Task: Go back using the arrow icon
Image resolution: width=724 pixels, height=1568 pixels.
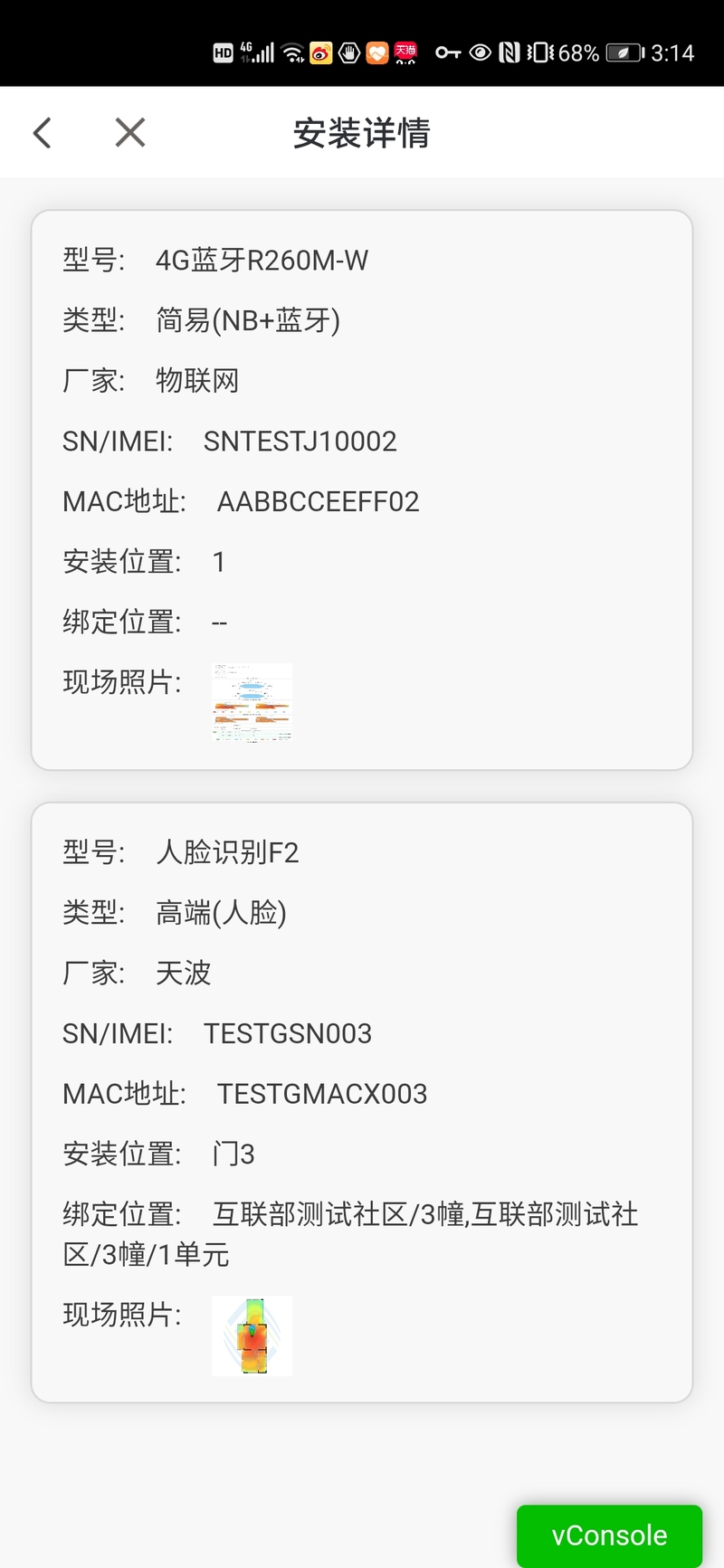Action: (x=43, y=133)
